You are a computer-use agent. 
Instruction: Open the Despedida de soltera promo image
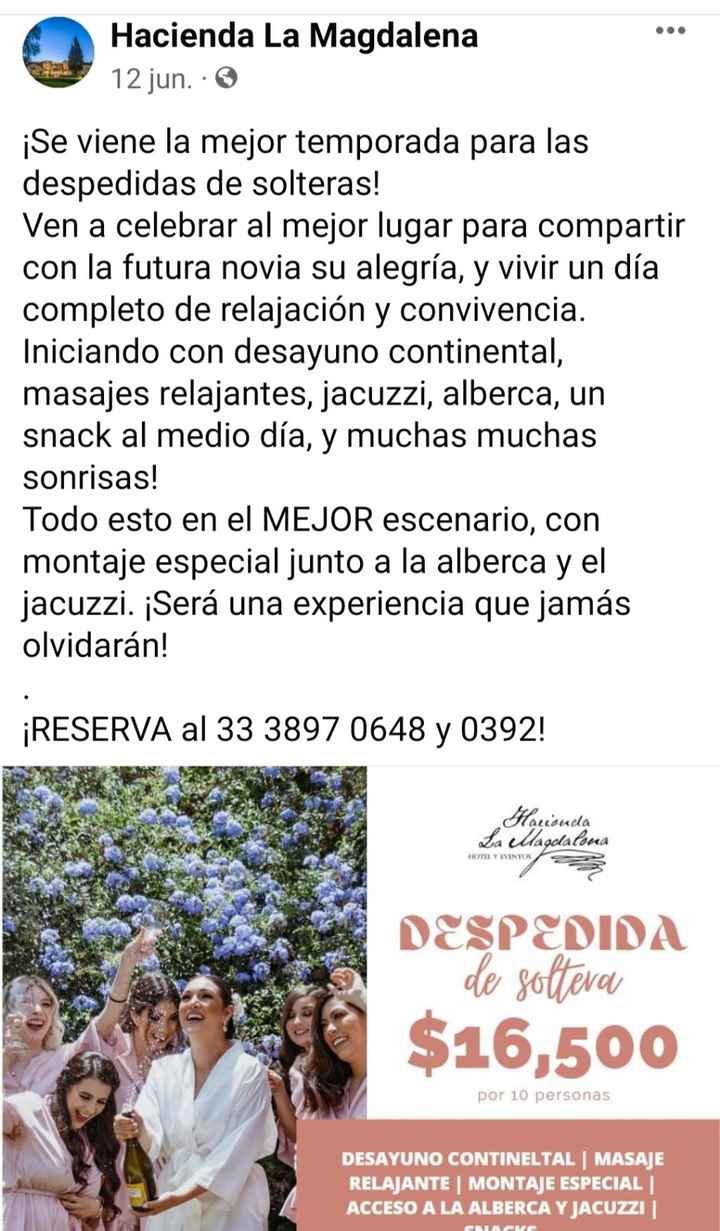[x=360, y=998]
